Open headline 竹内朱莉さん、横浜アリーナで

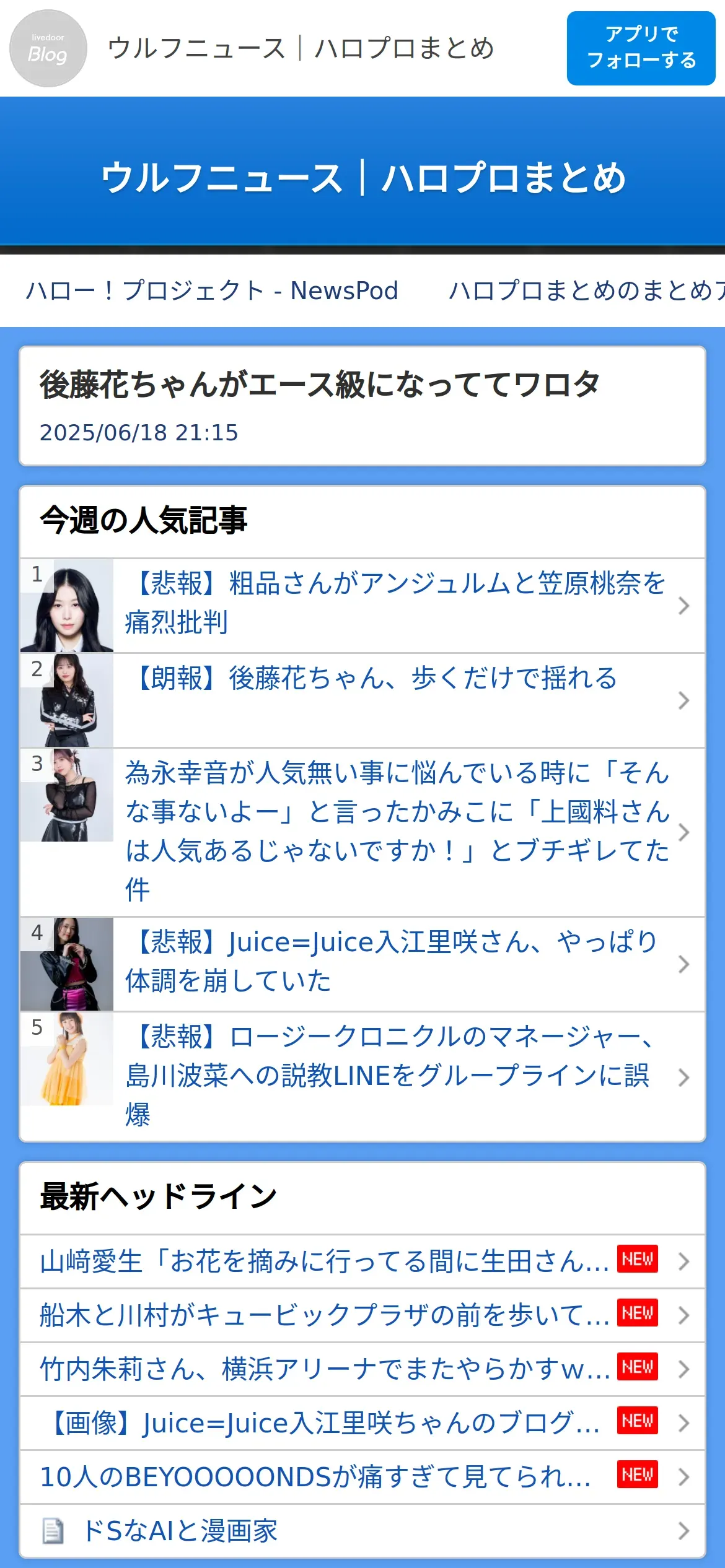(x=324, y=1369)
